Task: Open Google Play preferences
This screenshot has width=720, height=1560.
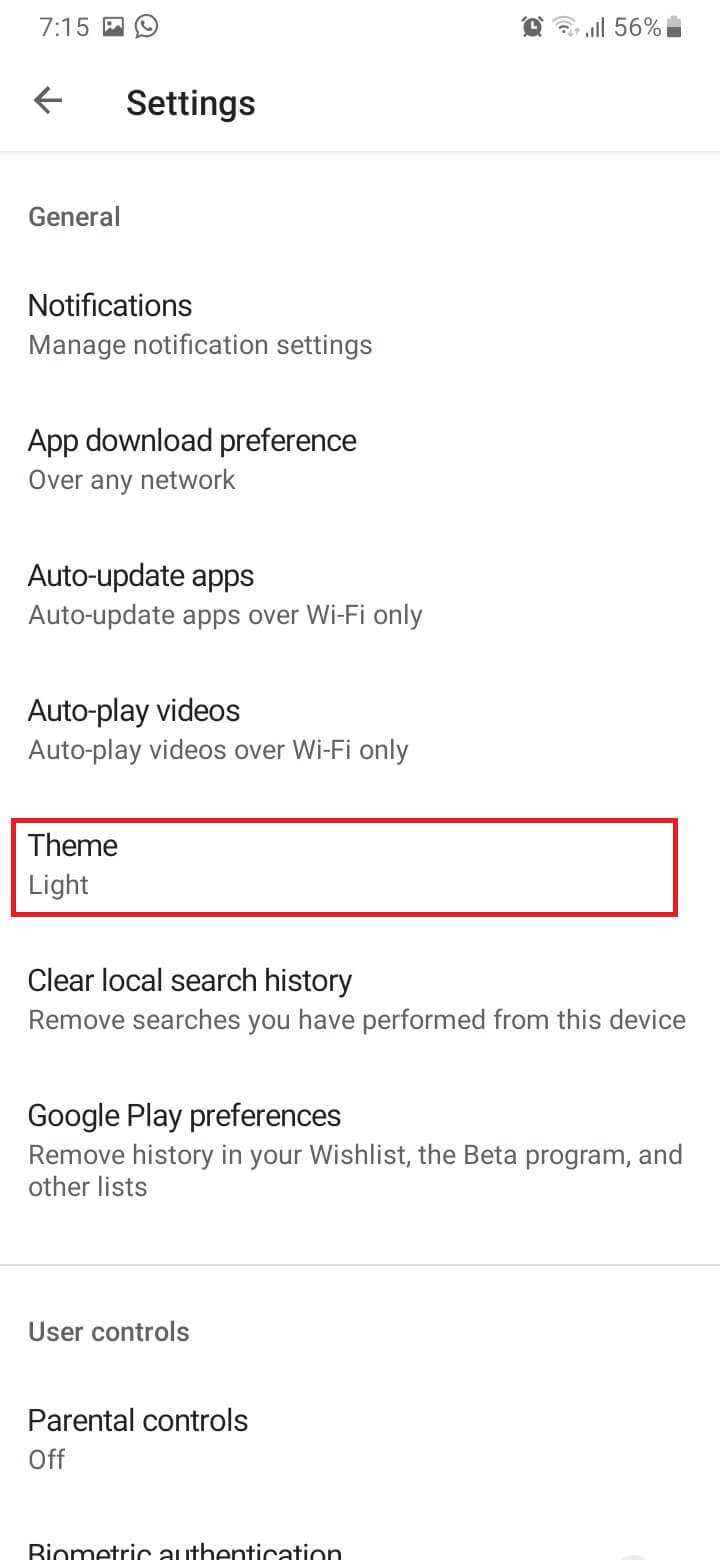Action: (356, 1150)
